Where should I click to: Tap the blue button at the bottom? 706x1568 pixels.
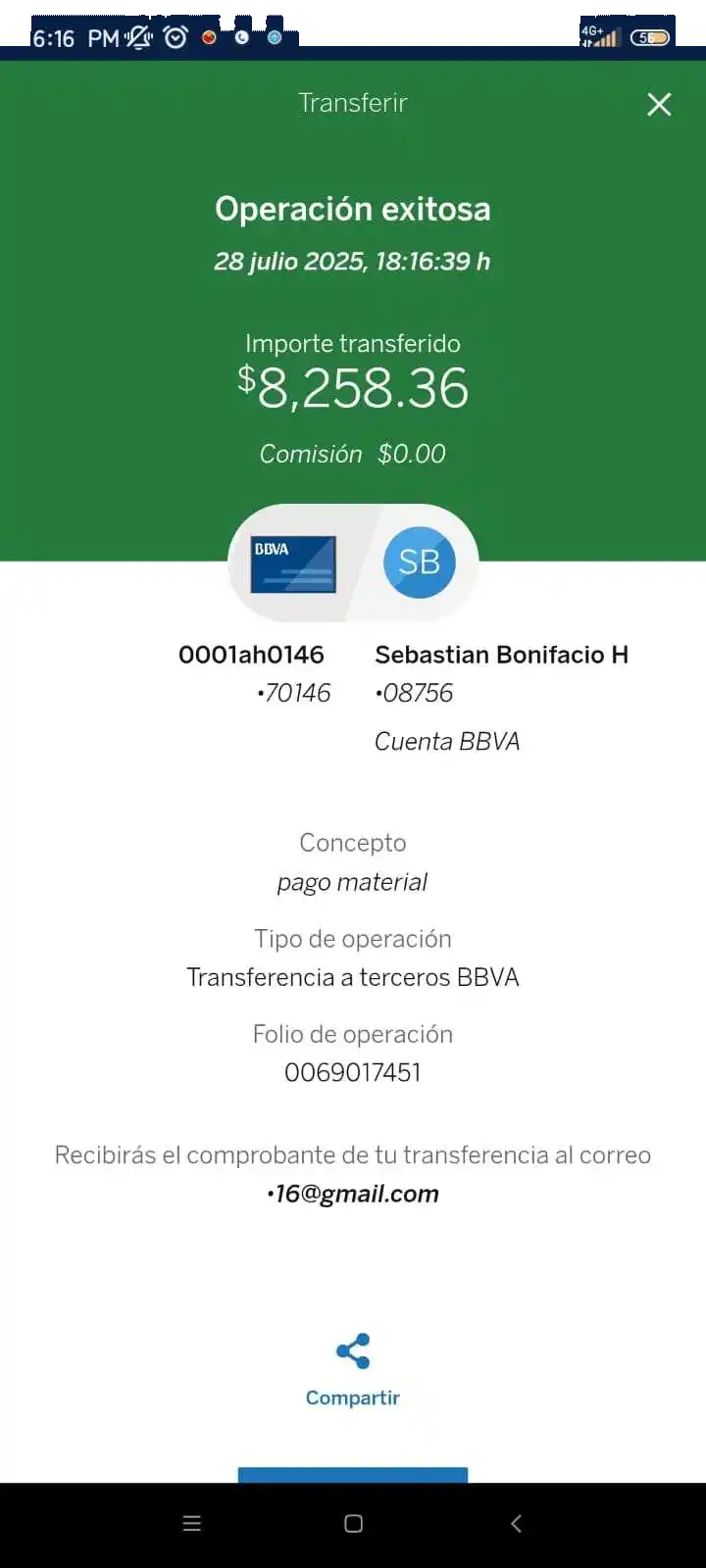353,1475
